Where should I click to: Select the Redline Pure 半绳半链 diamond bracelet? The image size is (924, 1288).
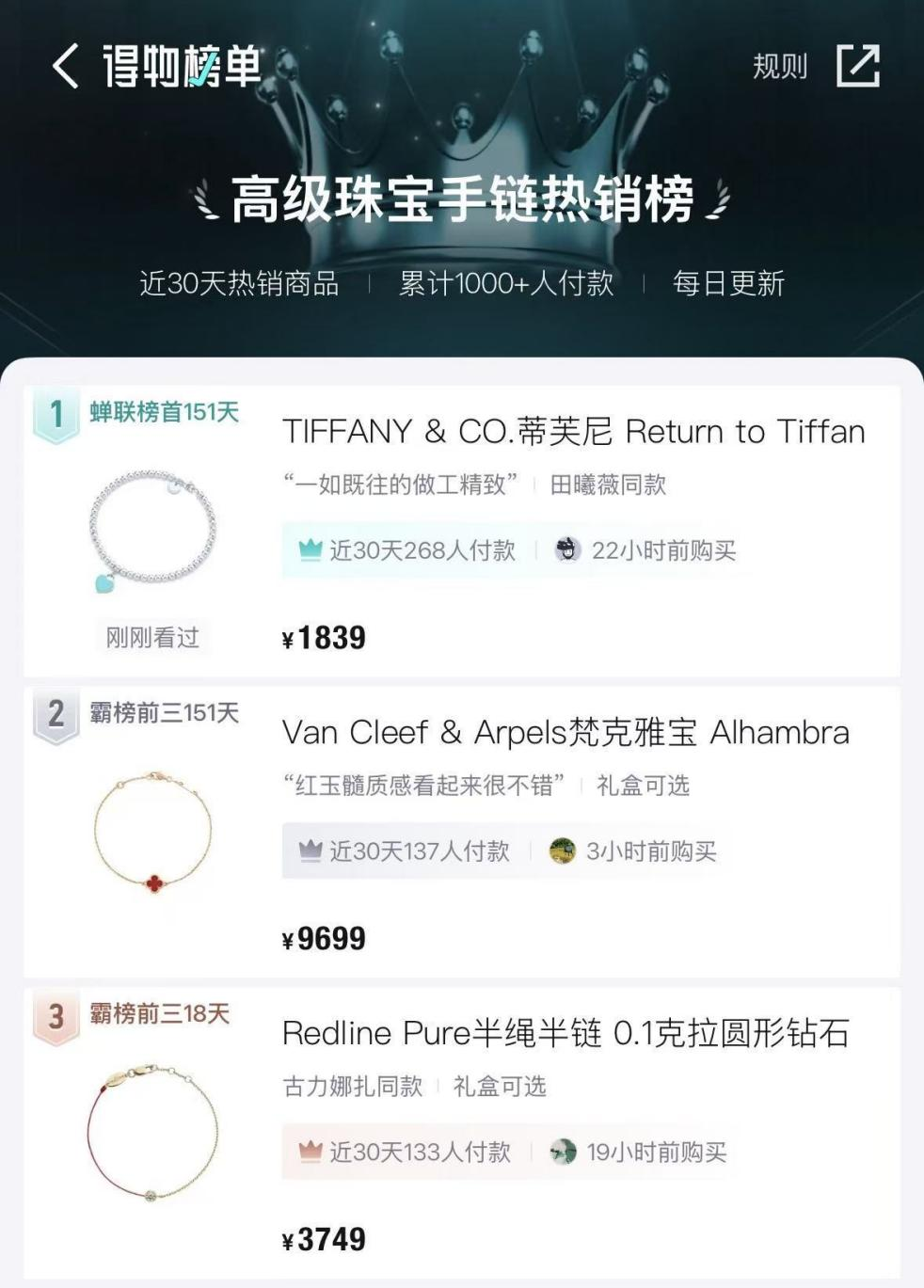coord(565,1034)
